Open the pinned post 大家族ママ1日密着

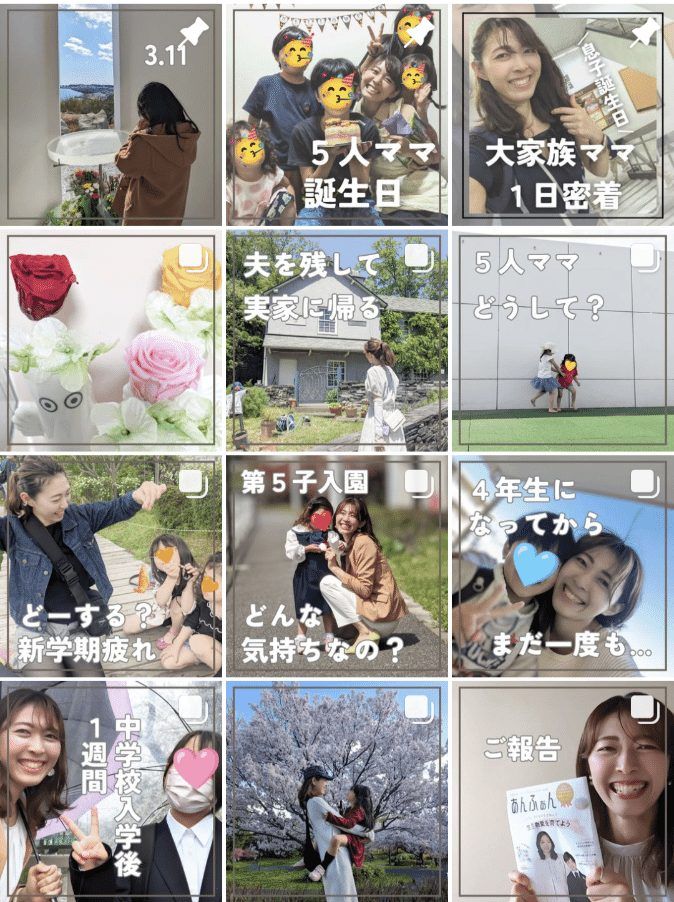[x=562, y=114]
